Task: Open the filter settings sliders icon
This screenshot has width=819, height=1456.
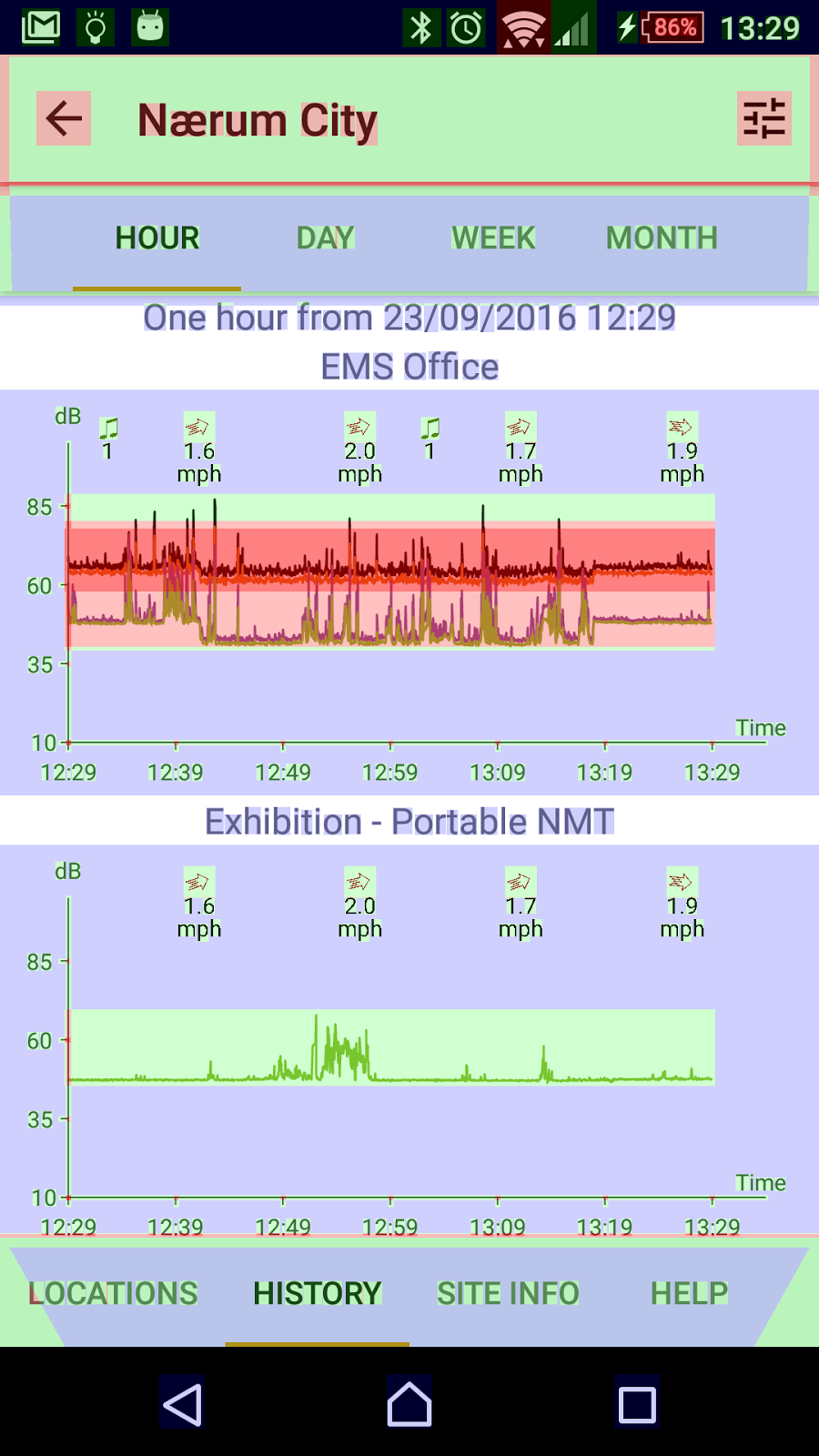Action: coord(763,118)
